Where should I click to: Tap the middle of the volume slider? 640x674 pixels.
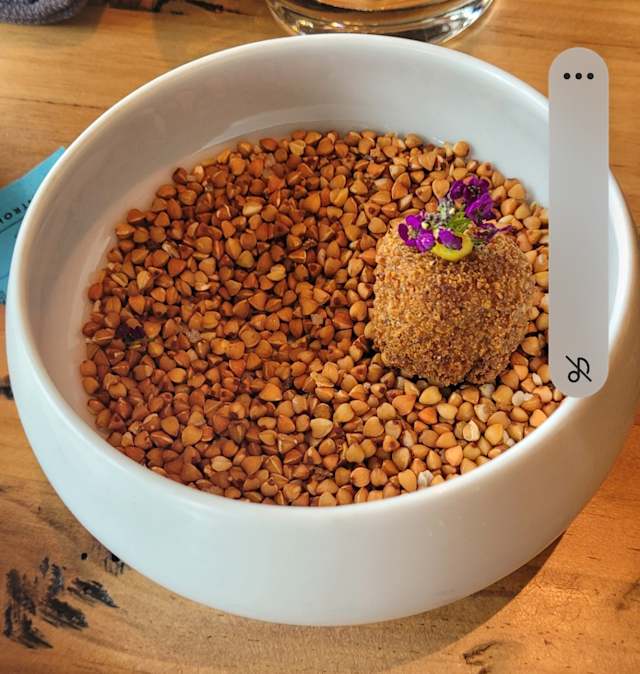578,222
